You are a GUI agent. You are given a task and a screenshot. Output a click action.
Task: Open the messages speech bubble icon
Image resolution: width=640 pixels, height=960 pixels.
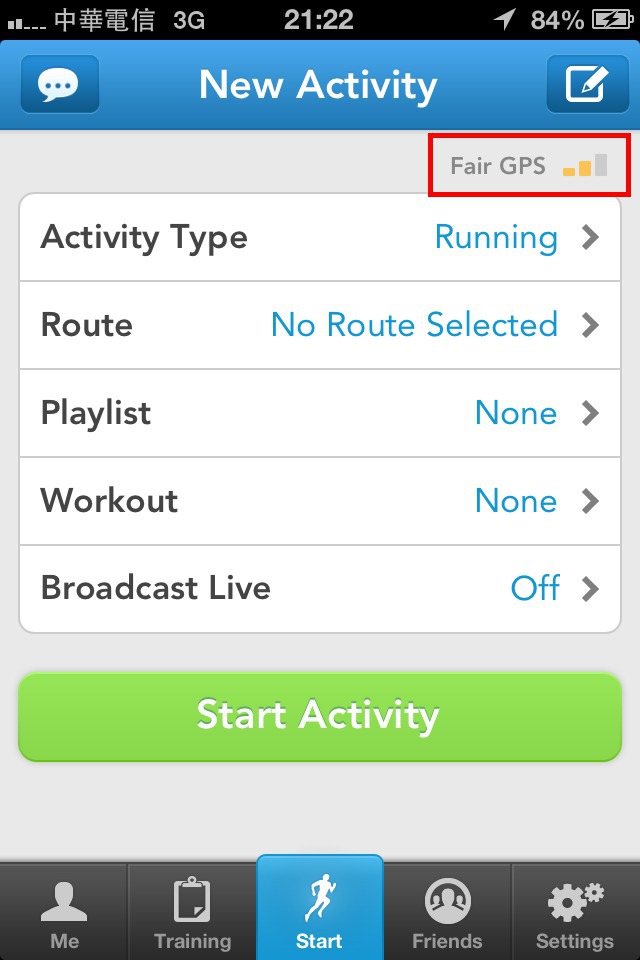coord(59,85)
